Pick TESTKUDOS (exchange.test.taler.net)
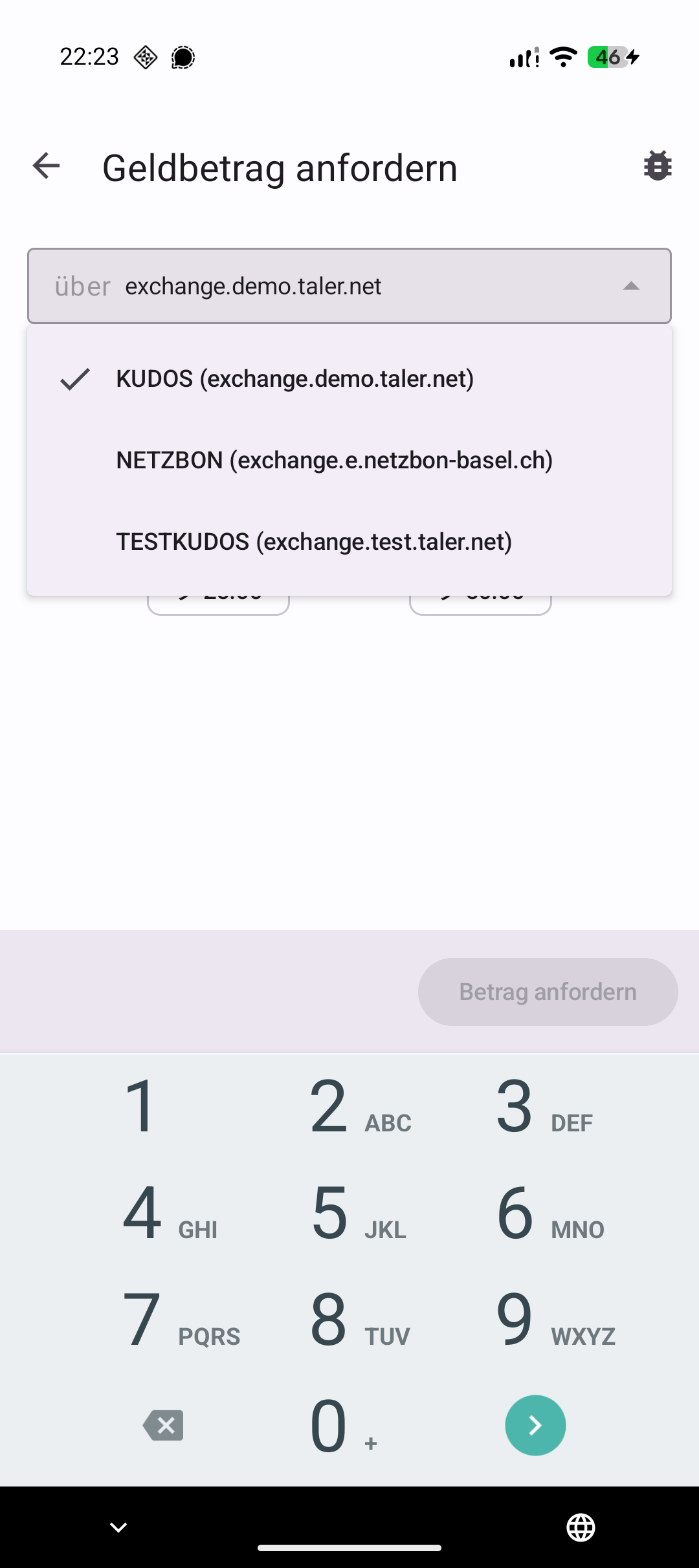 (314, 542)
